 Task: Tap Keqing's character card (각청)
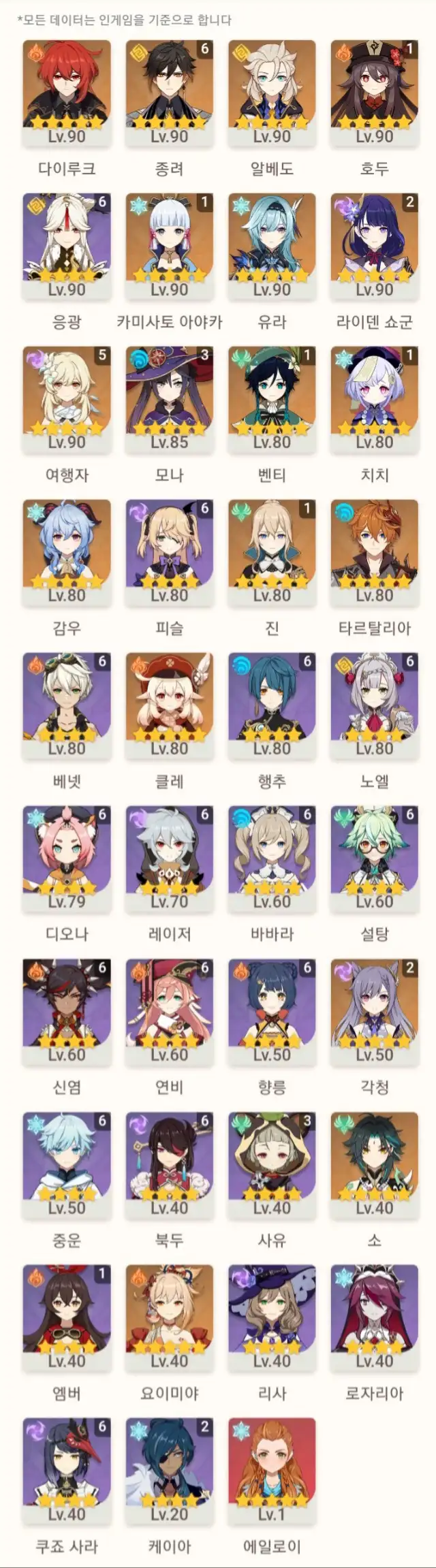click(x=374, y=1012)
